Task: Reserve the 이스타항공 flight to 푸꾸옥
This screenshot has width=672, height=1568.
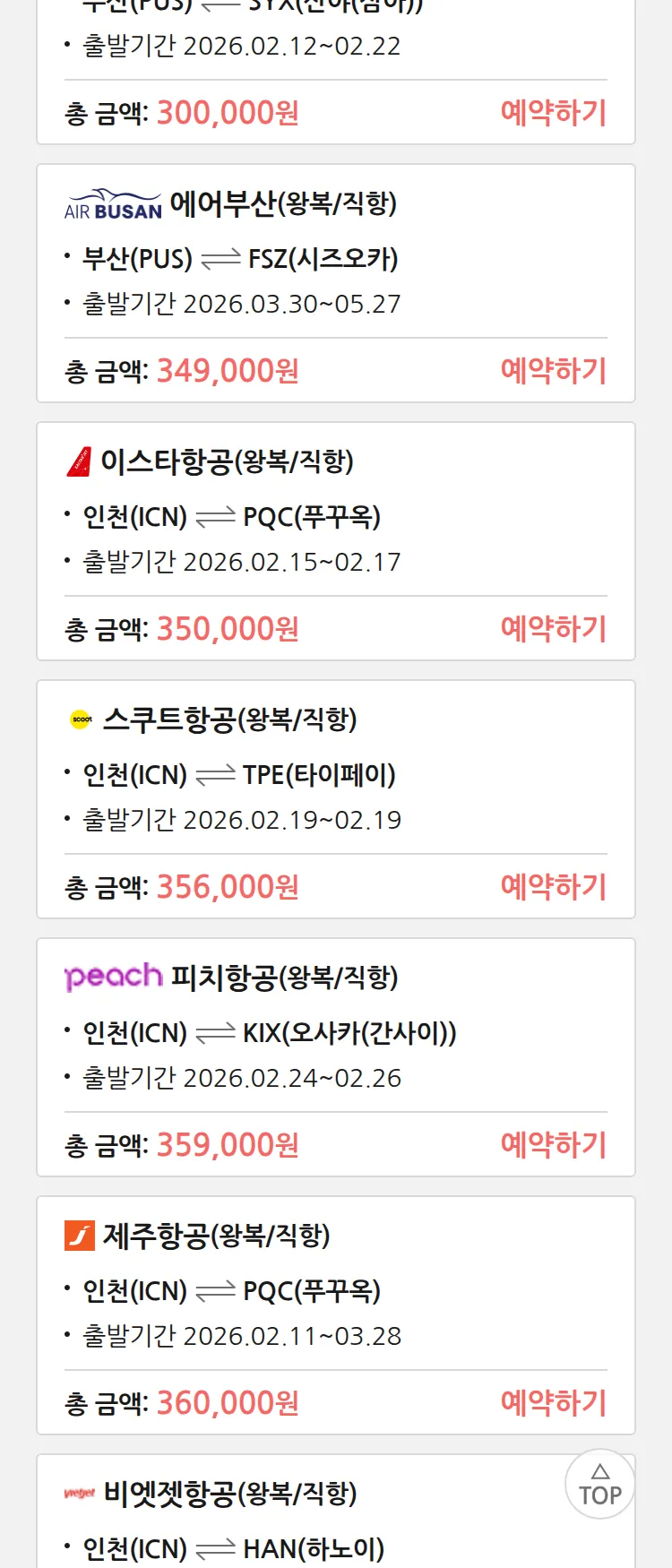Action: click(553, 629)
